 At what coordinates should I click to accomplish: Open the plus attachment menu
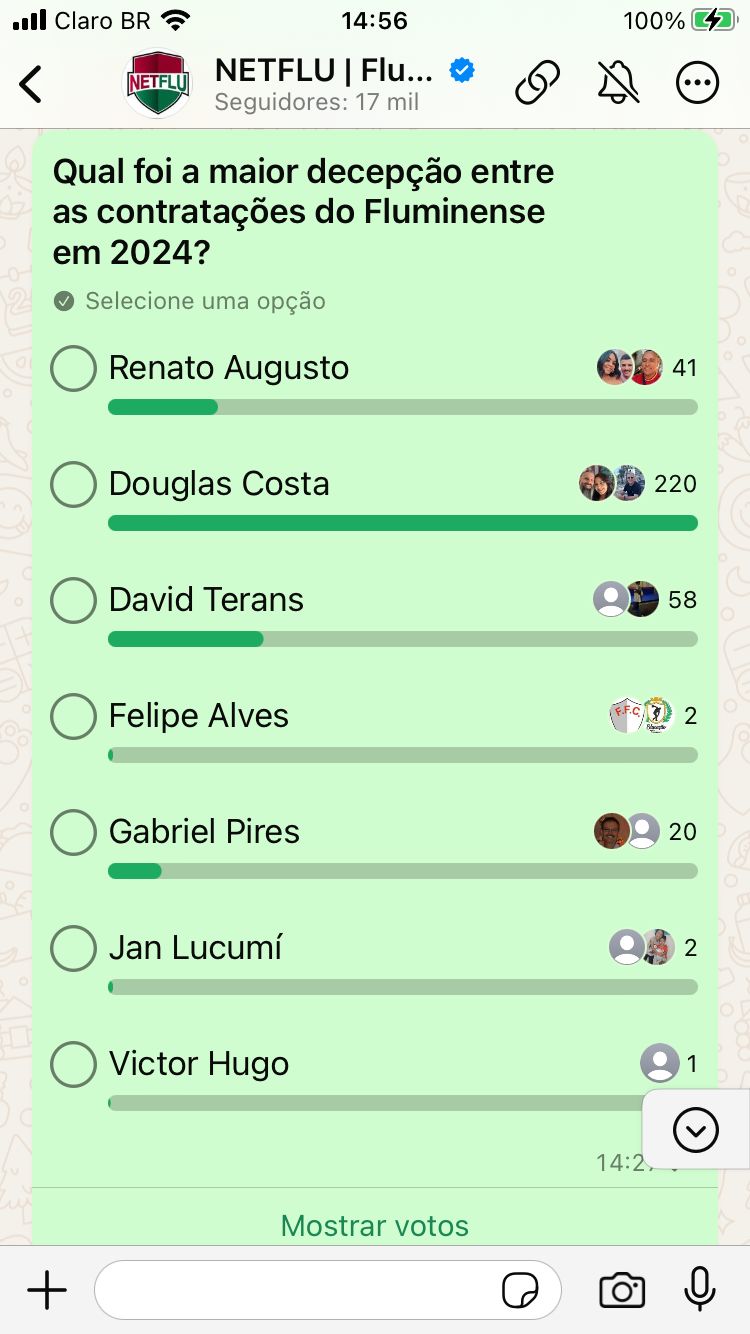pyautogui.click(x=47, y=1291)
